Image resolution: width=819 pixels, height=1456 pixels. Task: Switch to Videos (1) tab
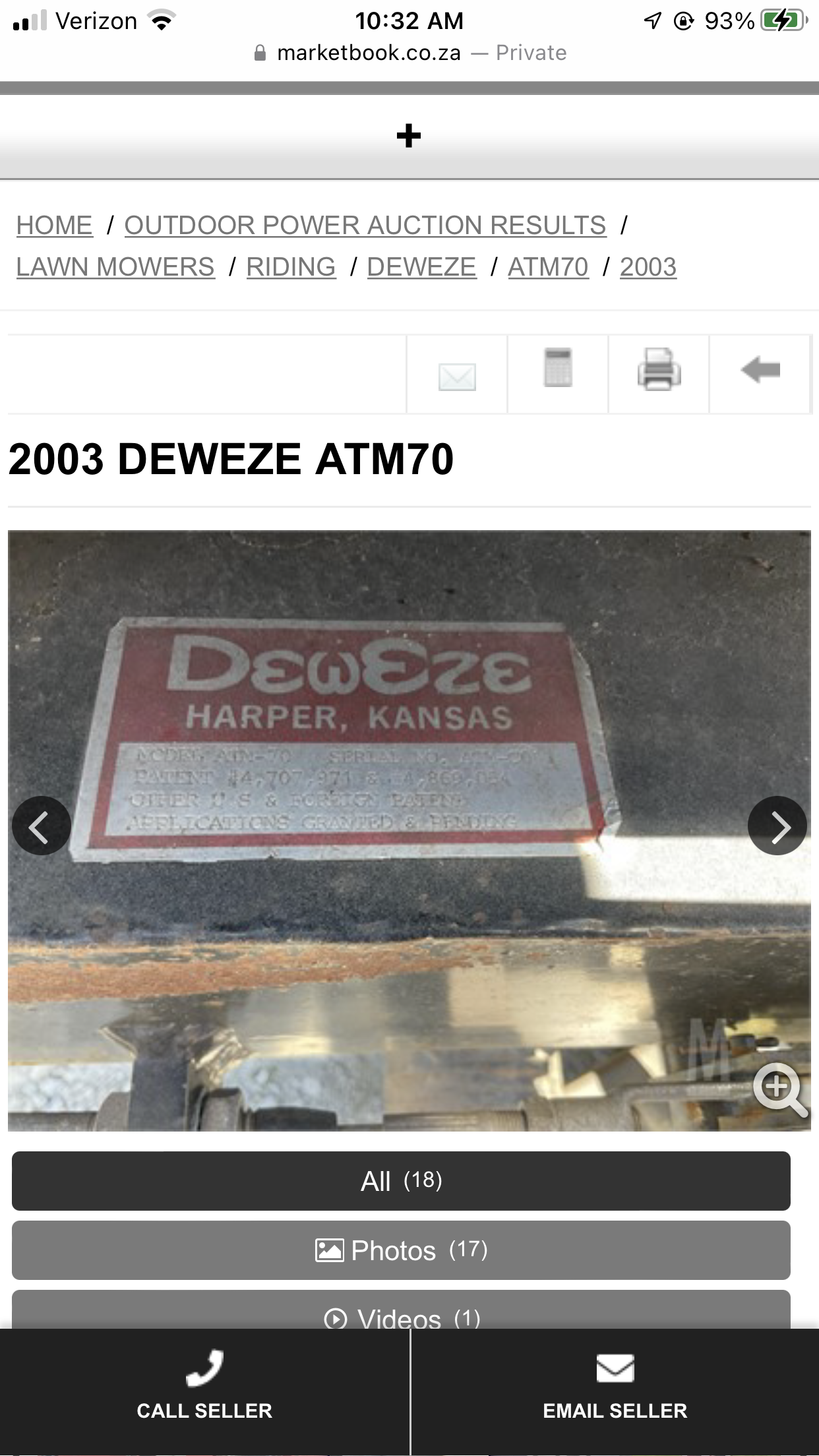click(401, 1316)
